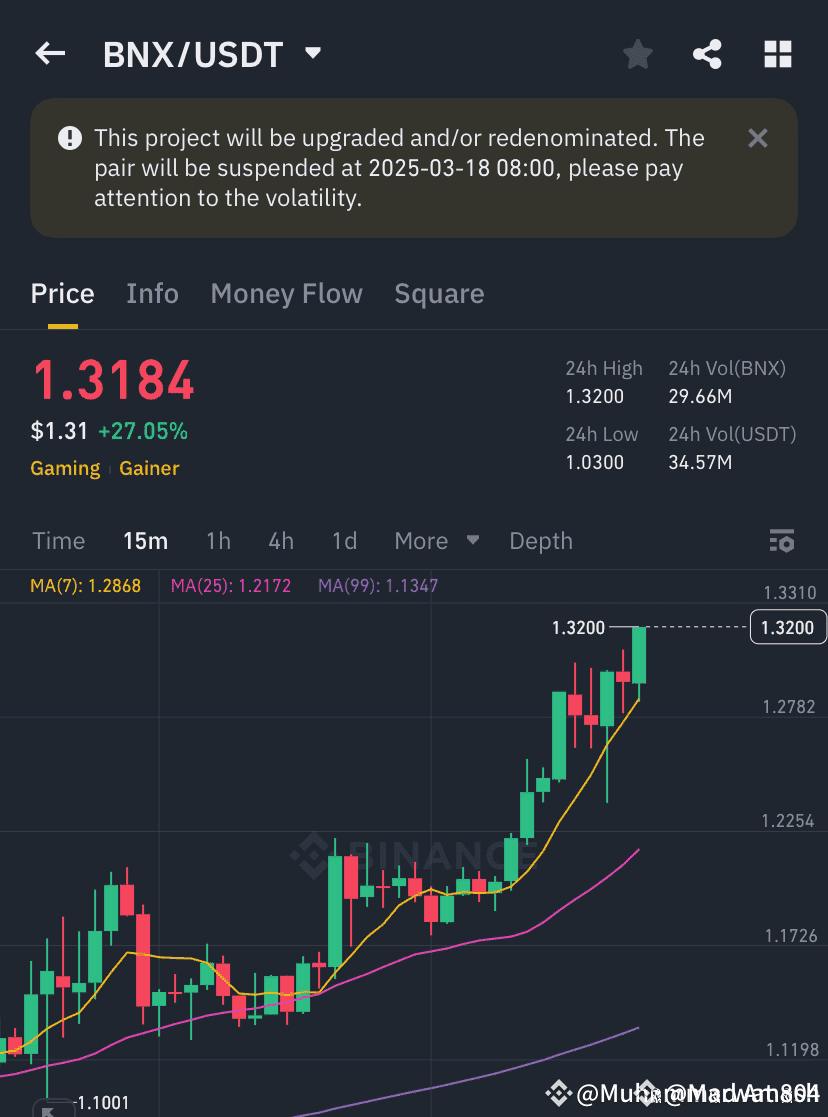Favorite the BNX/USDT pair via star icon
This screenshot has width=828, height=1117.
(637, 54)
